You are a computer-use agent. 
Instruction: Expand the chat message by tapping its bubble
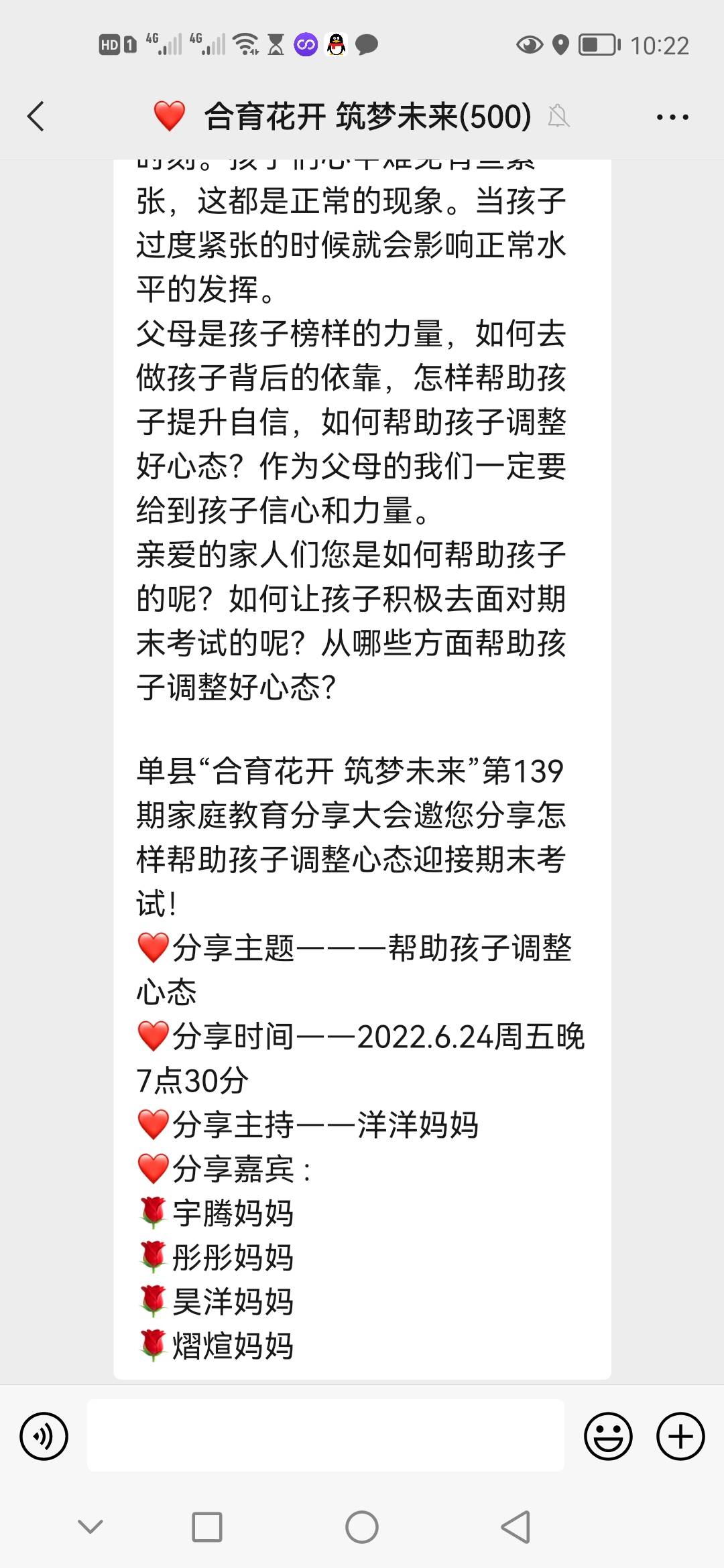pyautogui.click(x=362, y=737)
